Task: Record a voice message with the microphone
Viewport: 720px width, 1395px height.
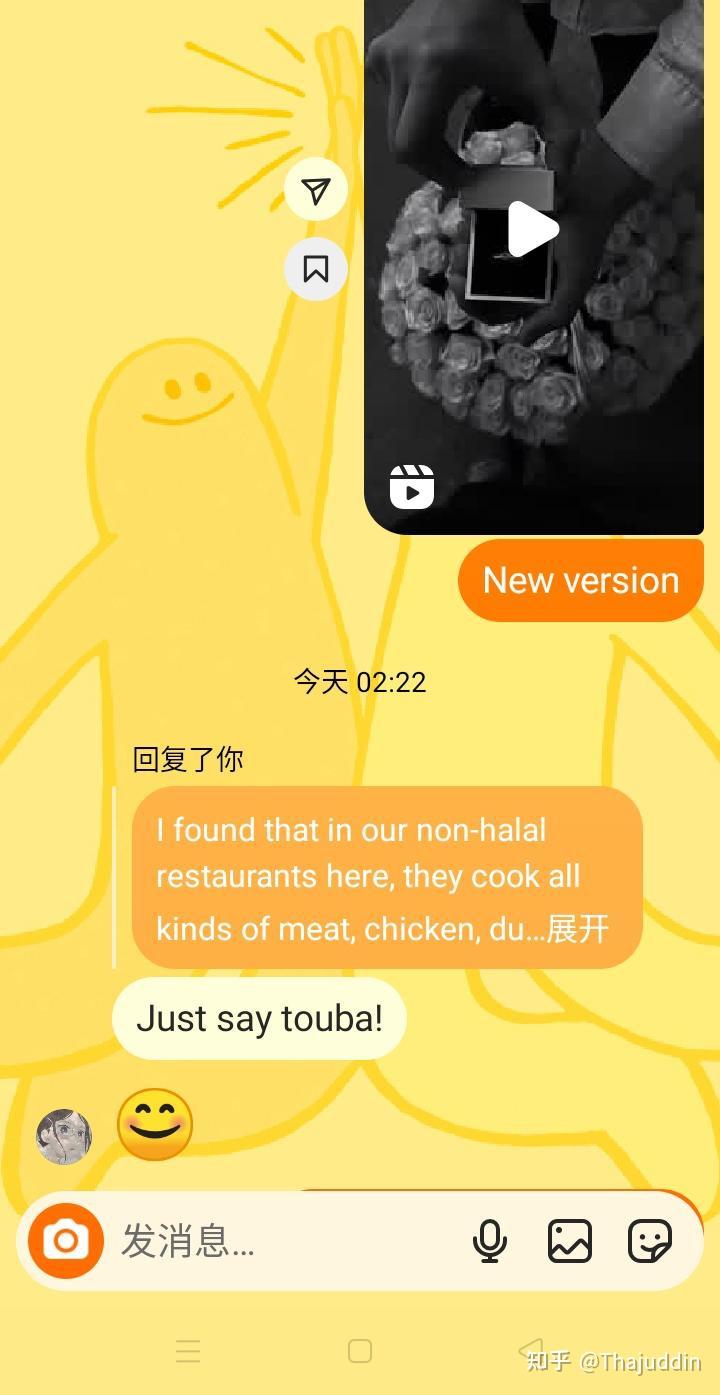Action: (490, 1241)
